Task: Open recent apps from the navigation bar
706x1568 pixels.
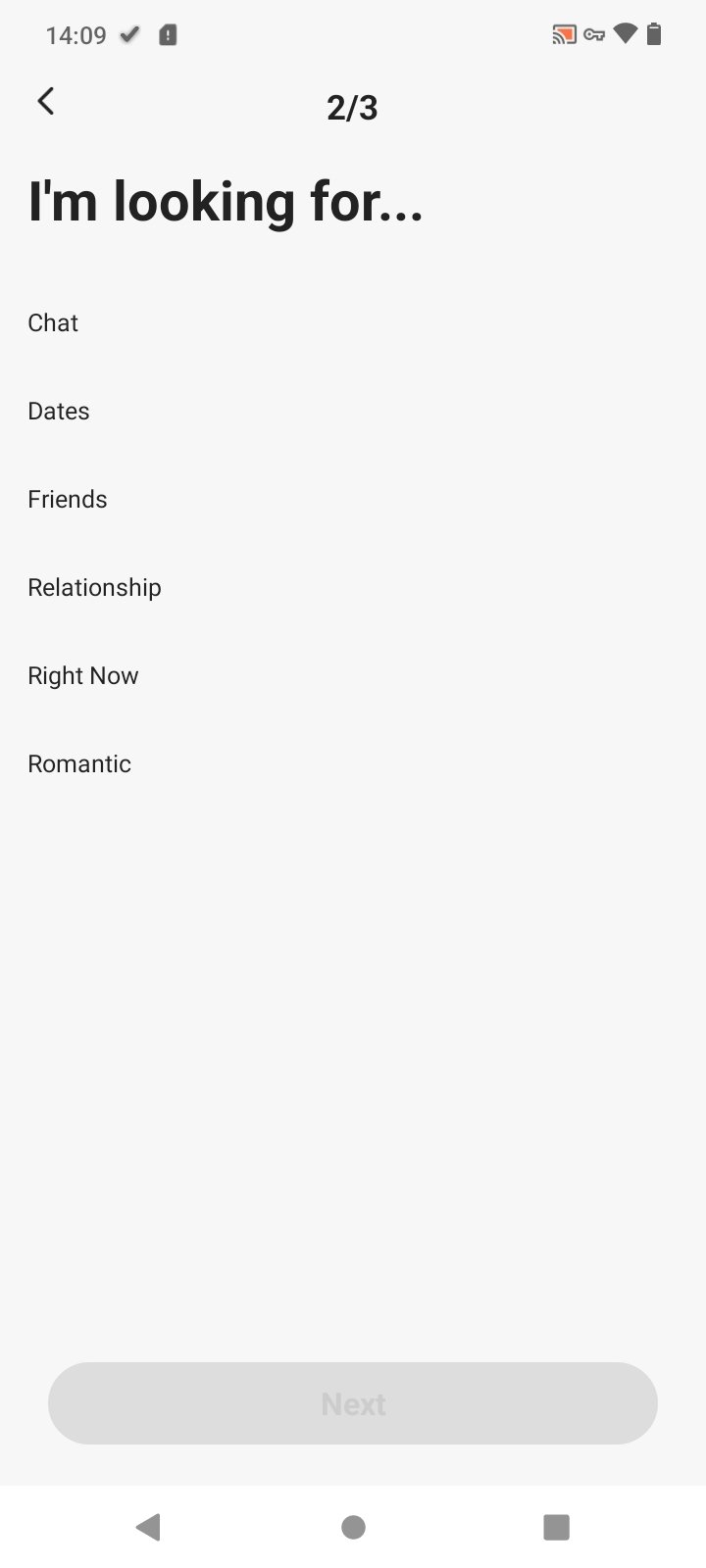Action: (x=556, y=1527)
